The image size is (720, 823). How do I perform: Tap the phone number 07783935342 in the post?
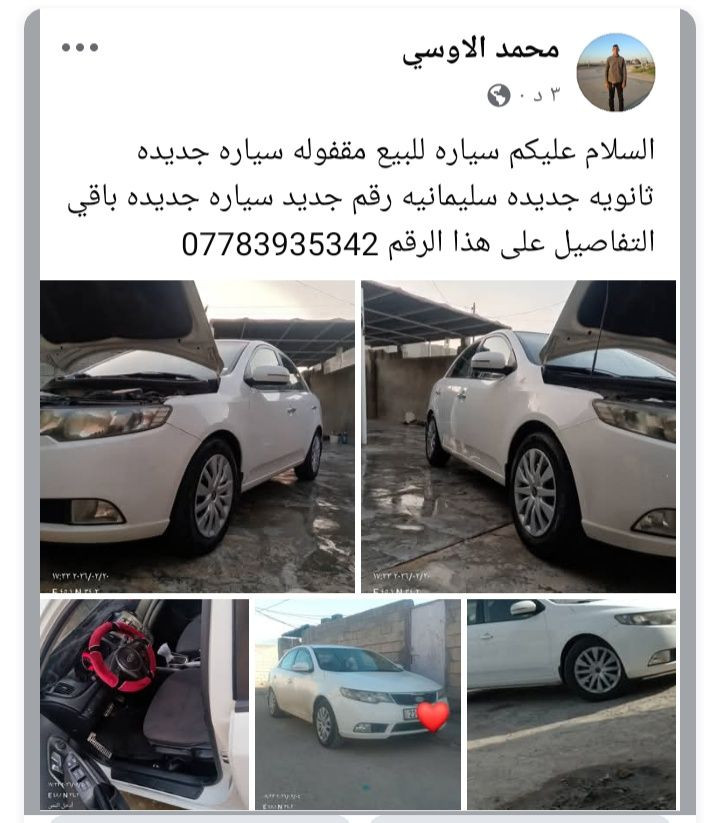pos(280,243)
